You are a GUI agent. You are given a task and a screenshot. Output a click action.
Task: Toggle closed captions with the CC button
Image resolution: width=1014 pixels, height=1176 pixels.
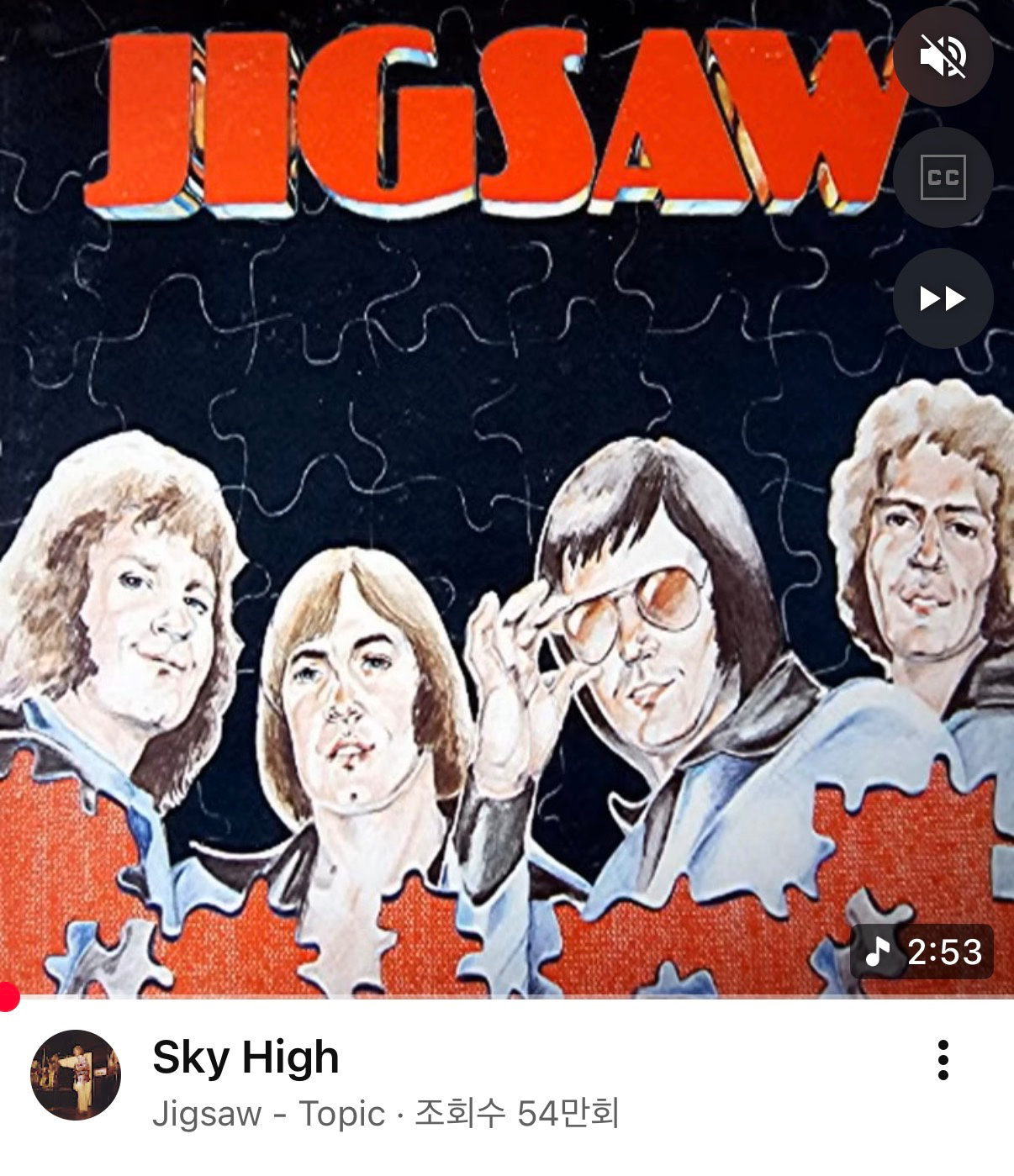[x=943, y=177]
